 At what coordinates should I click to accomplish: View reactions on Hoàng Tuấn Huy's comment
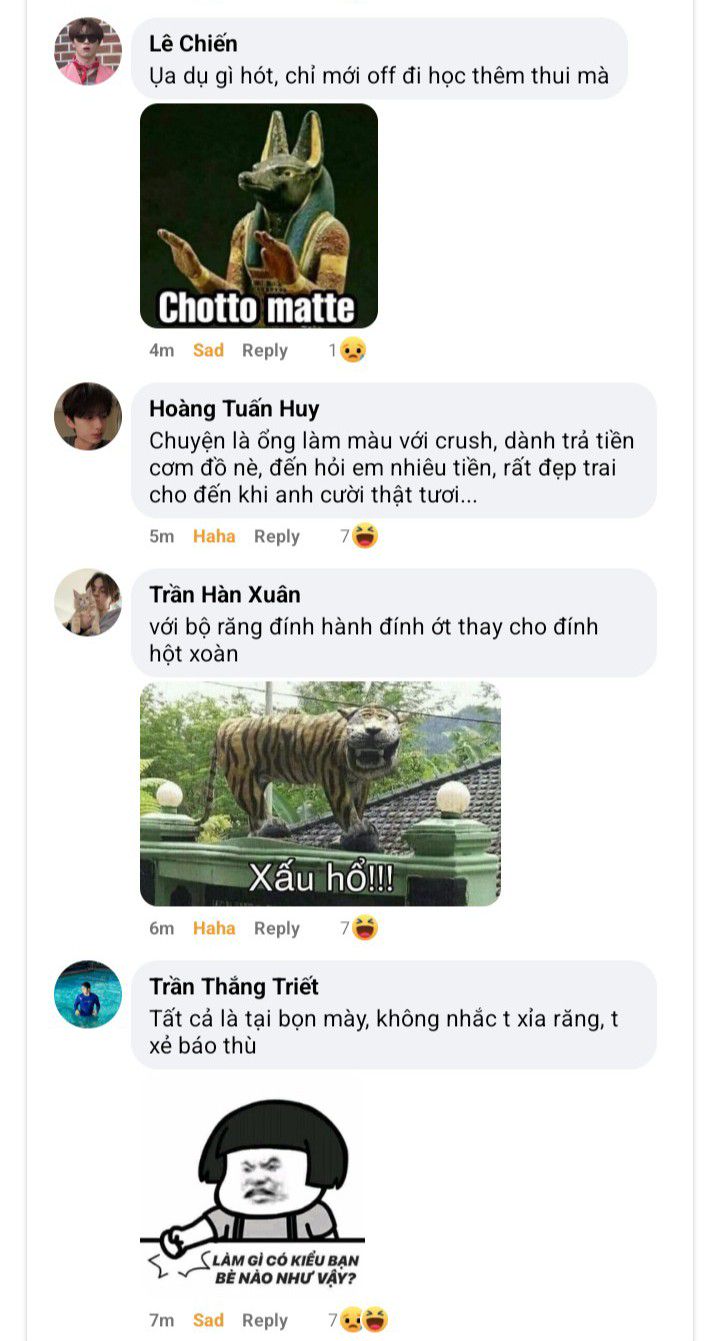[360, 536]
